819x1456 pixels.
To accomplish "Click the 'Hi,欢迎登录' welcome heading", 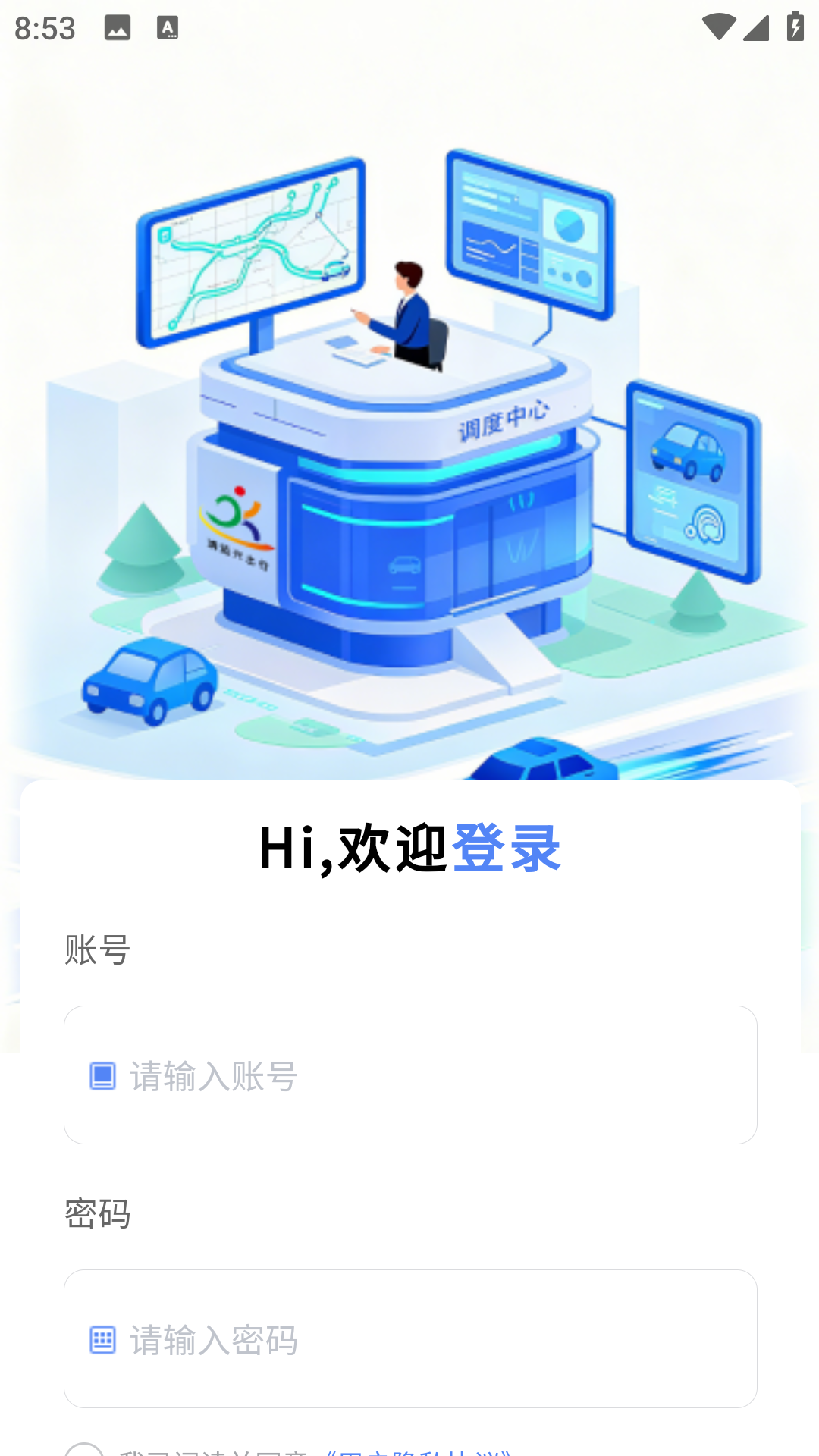I will coord(409,850).
